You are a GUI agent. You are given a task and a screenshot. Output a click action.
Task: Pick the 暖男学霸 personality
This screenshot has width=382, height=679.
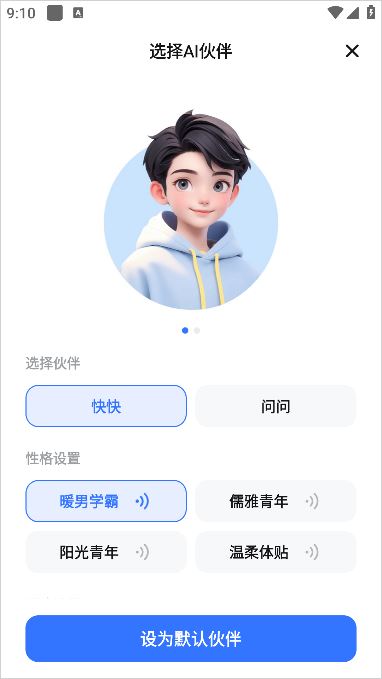(x=106, y=501)
